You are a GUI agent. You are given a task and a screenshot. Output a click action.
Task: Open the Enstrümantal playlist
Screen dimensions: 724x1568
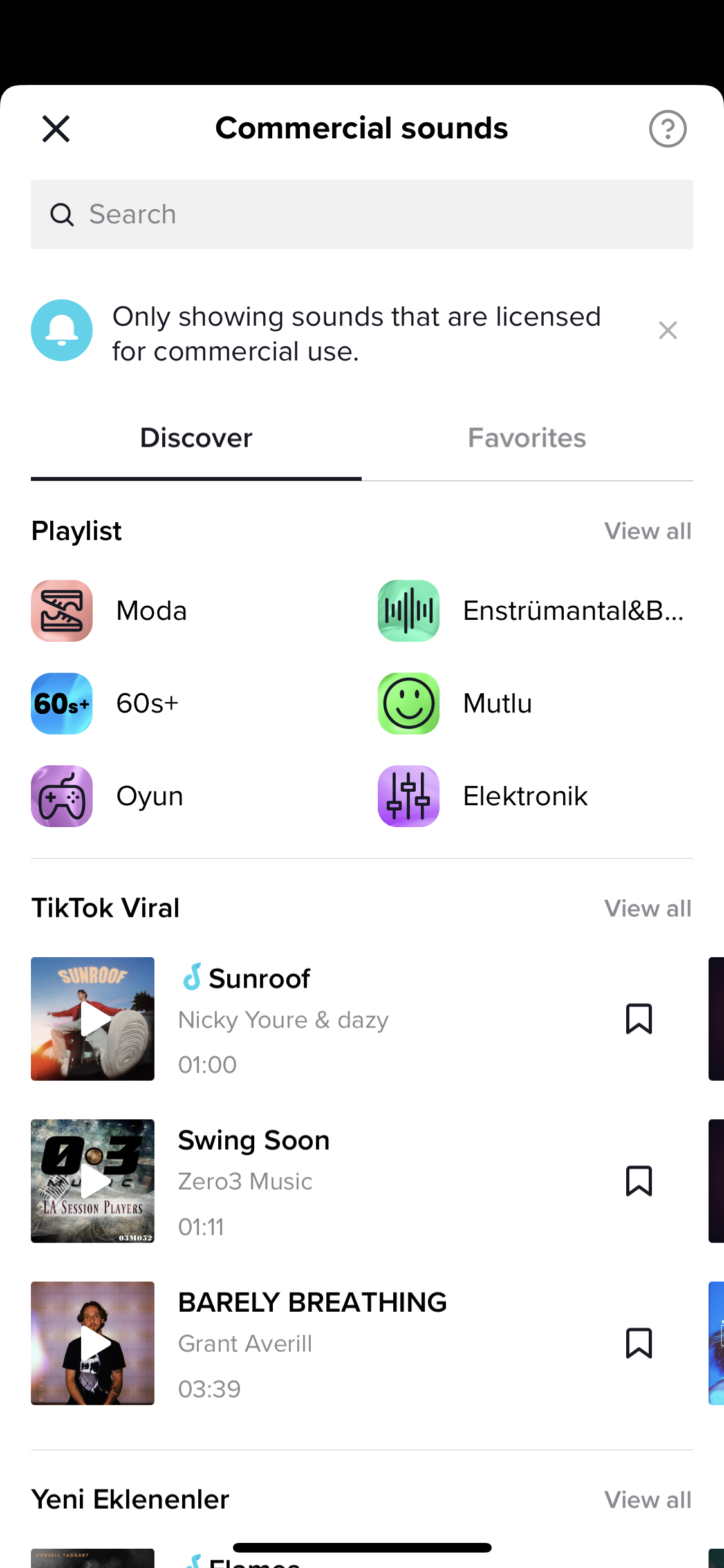[x=531, y=611]
